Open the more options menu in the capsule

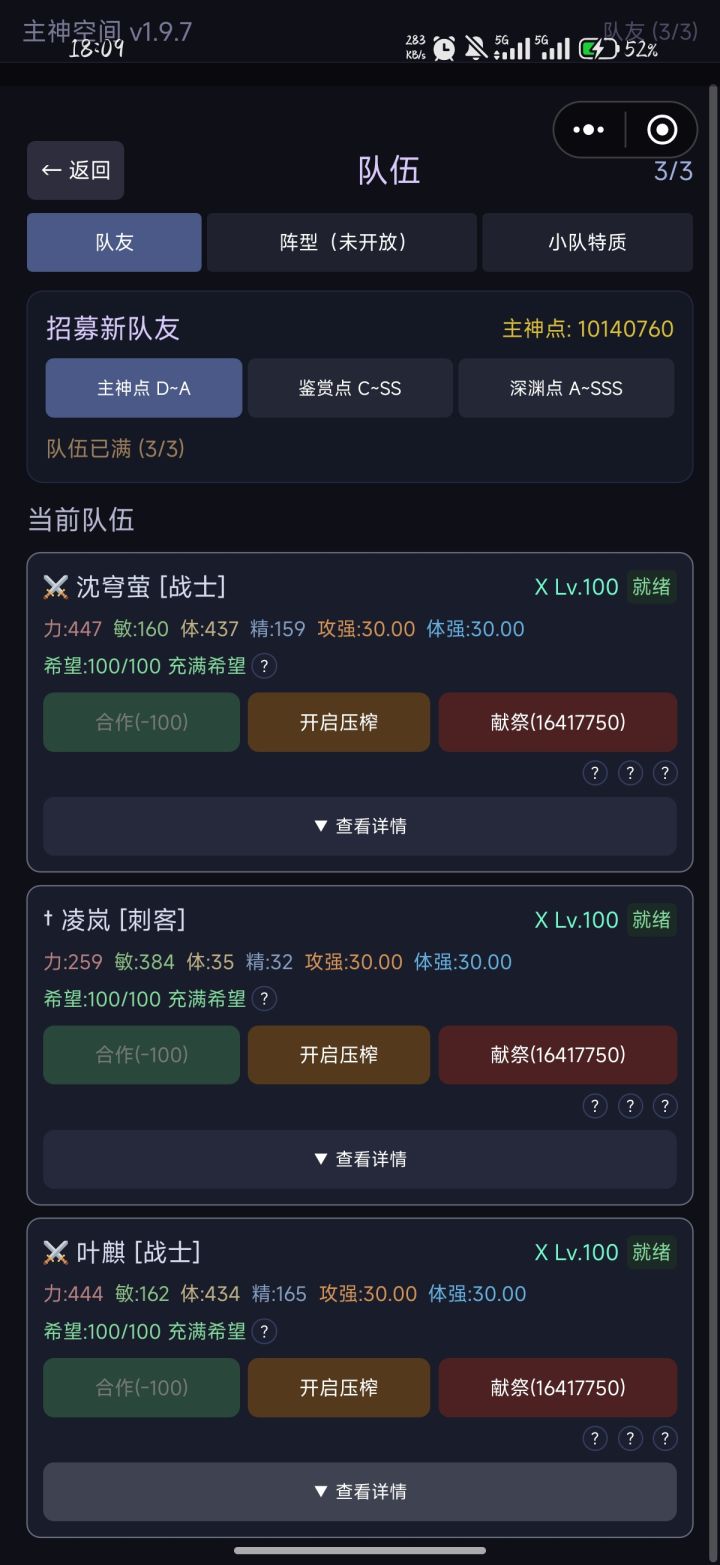[588, 129]
